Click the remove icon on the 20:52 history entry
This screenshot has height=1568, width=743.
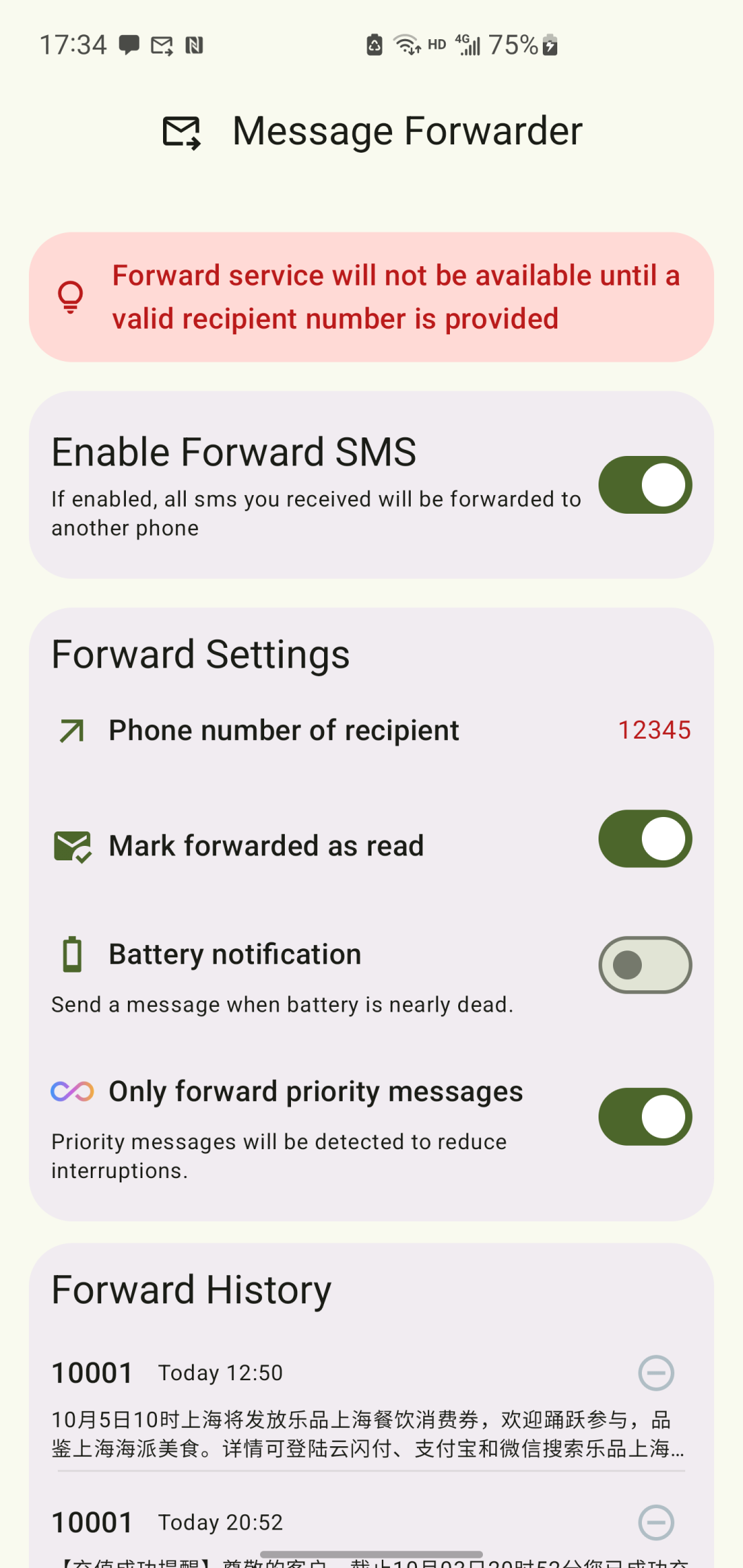[x=656, y=1523]
